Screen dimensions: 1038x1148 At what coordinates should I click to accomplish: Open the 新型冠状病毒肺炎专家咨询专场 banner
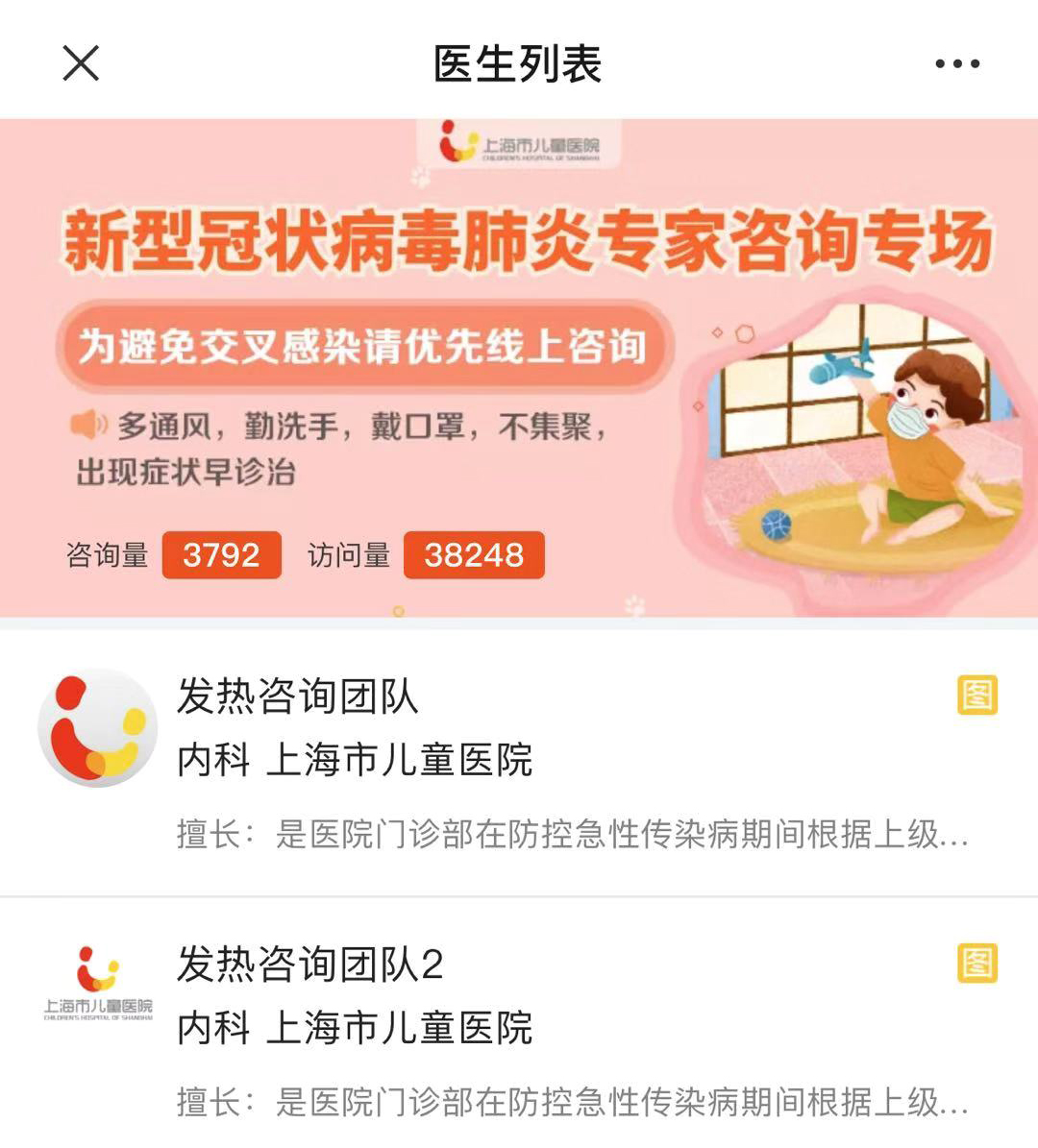[519, 368]
